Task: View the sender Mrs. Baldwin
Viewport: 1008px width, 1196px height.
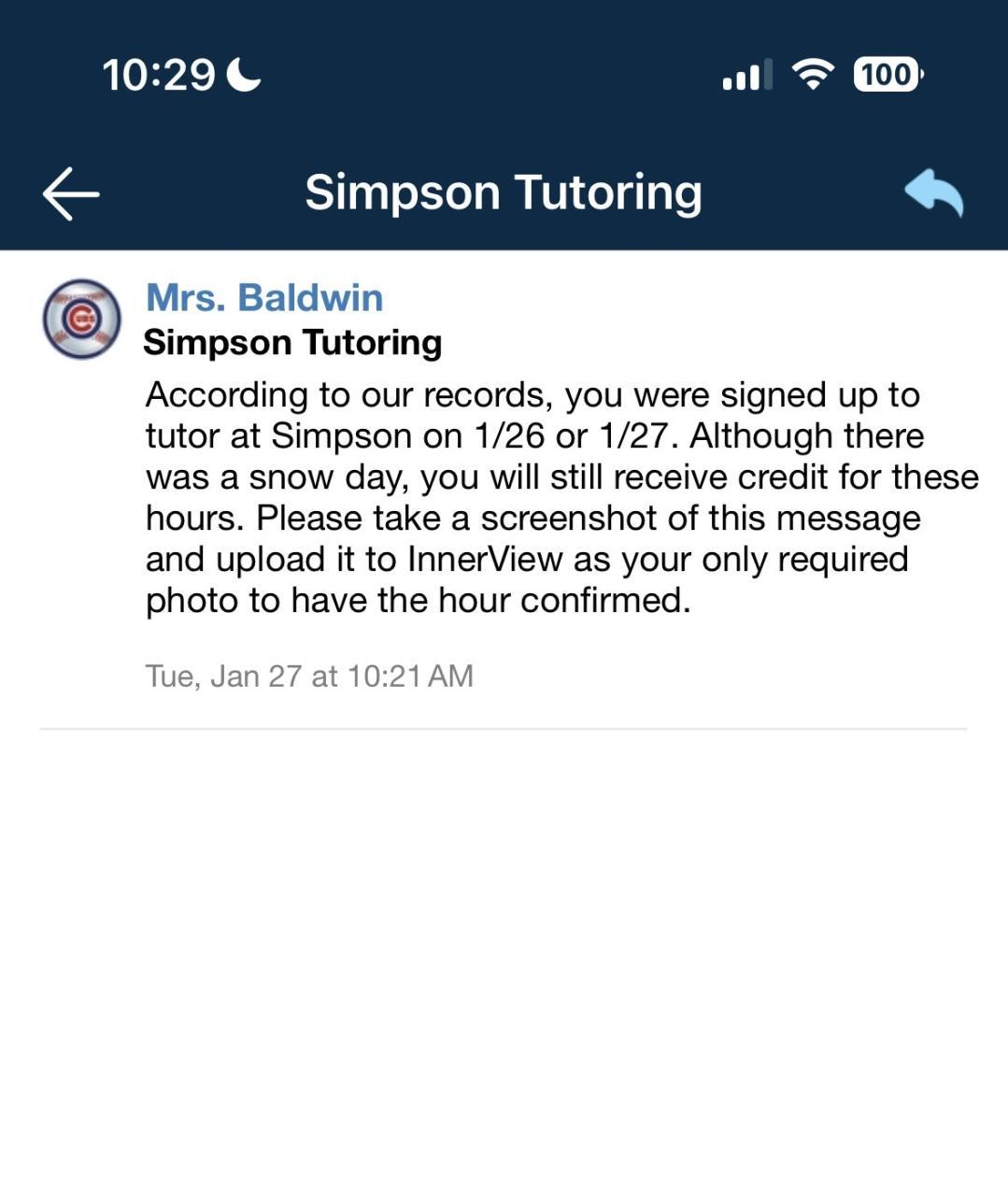Action: 264,298
